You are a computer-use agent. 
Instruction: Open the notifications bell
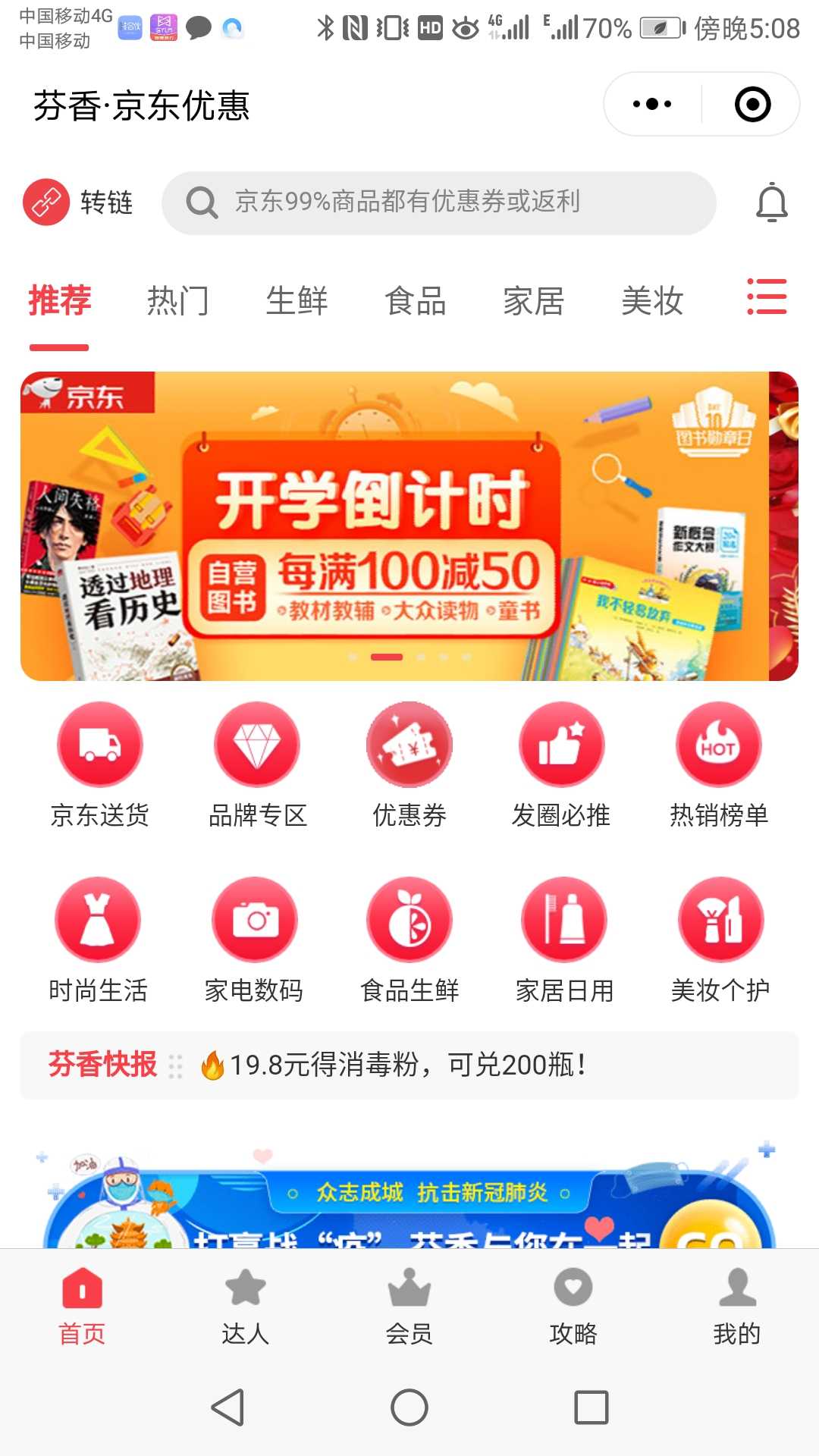pos(772,202)
